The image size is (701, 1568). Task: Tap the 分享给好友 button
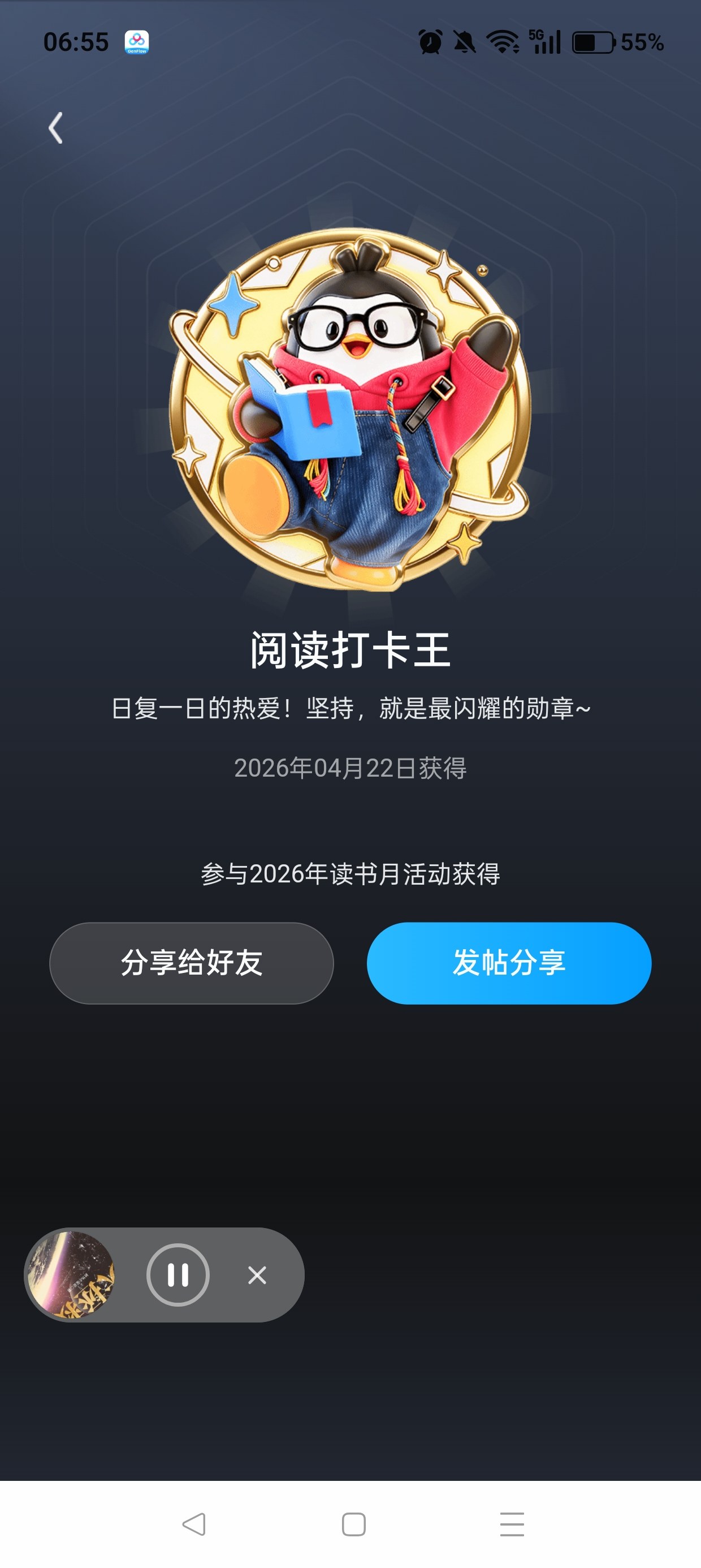point(191,963)
